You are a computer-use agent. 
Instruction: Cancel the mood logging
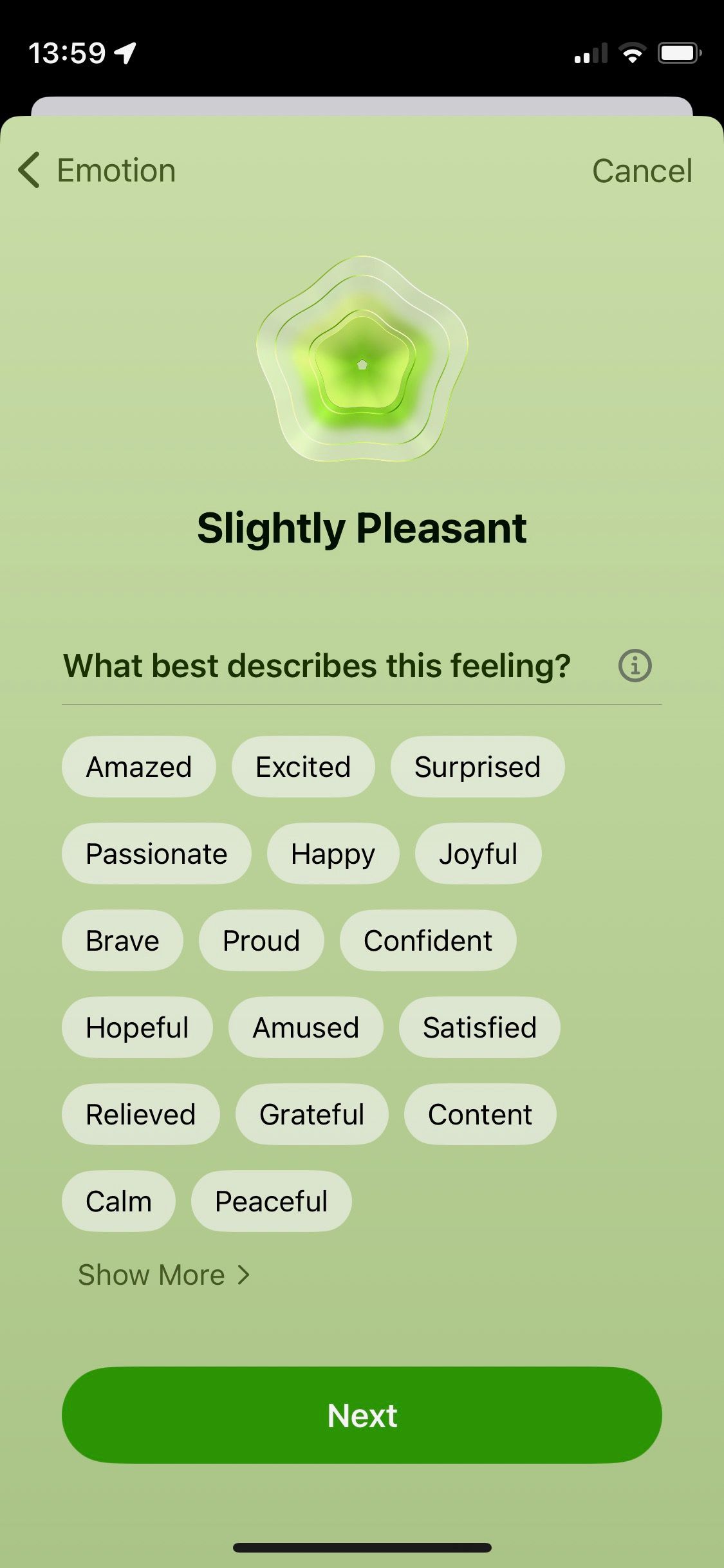pos(642,171)
